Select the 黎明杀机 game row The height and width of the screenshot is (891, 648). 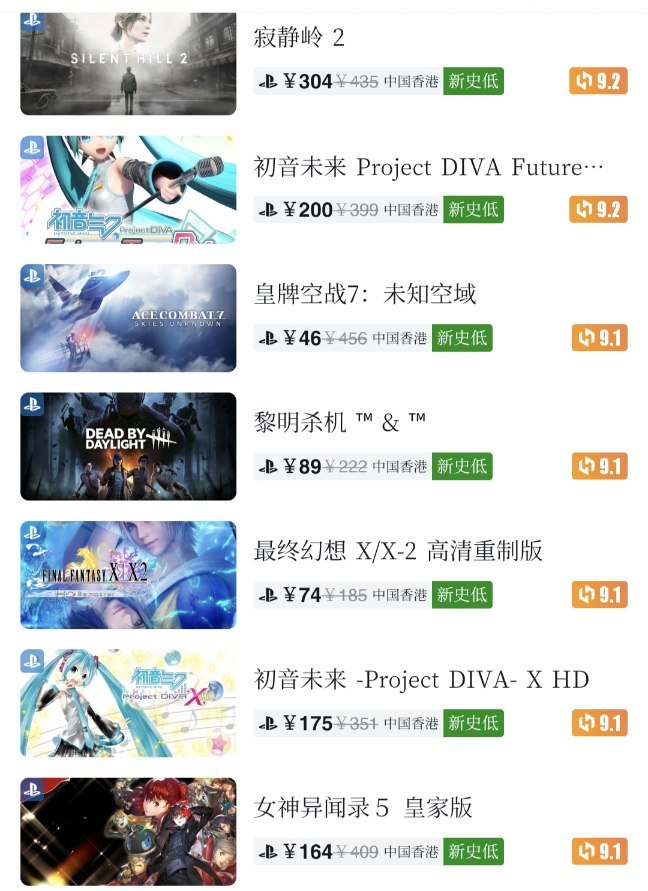(x=340, y=422)
